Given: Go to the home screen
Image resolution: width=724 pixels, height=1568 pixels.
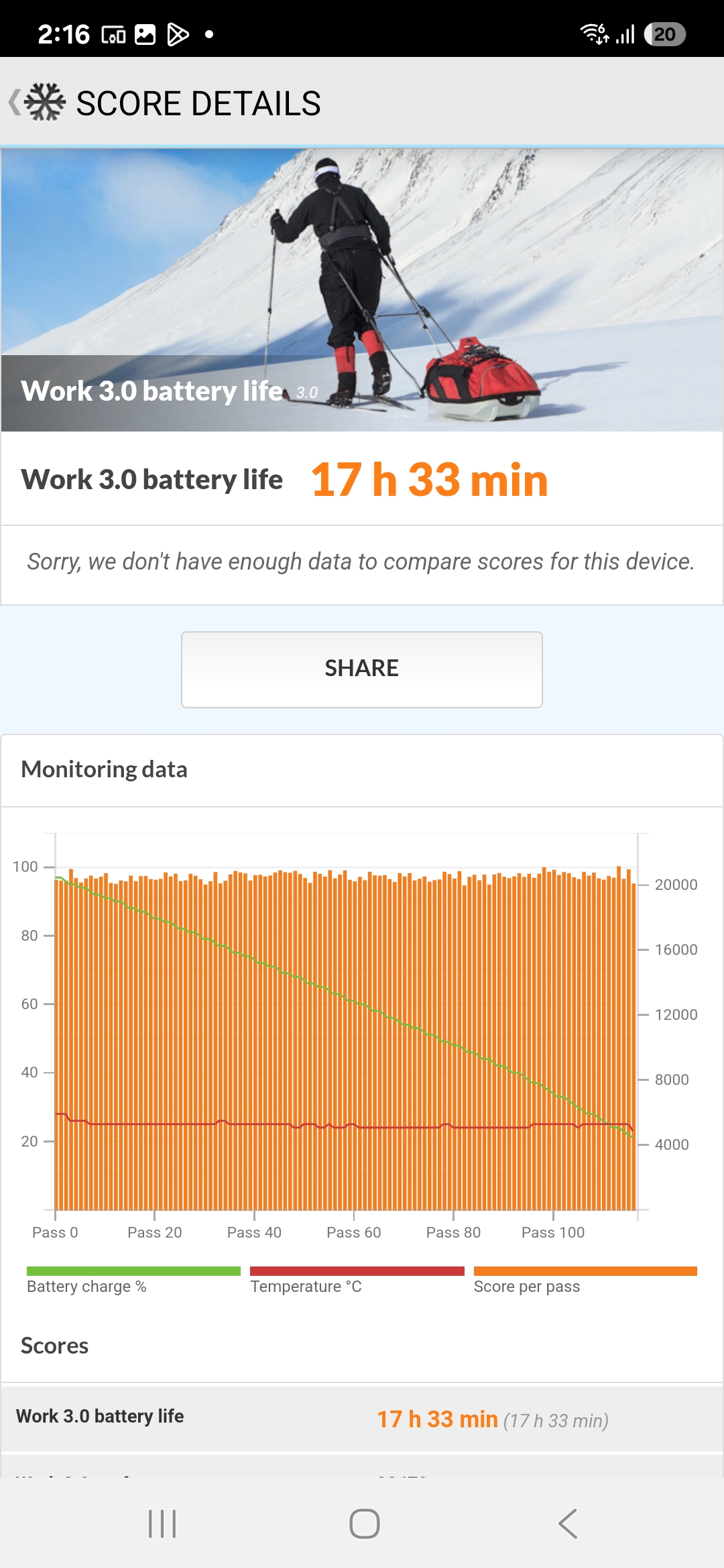Looking at the screenshot, I should (364, 1524).
